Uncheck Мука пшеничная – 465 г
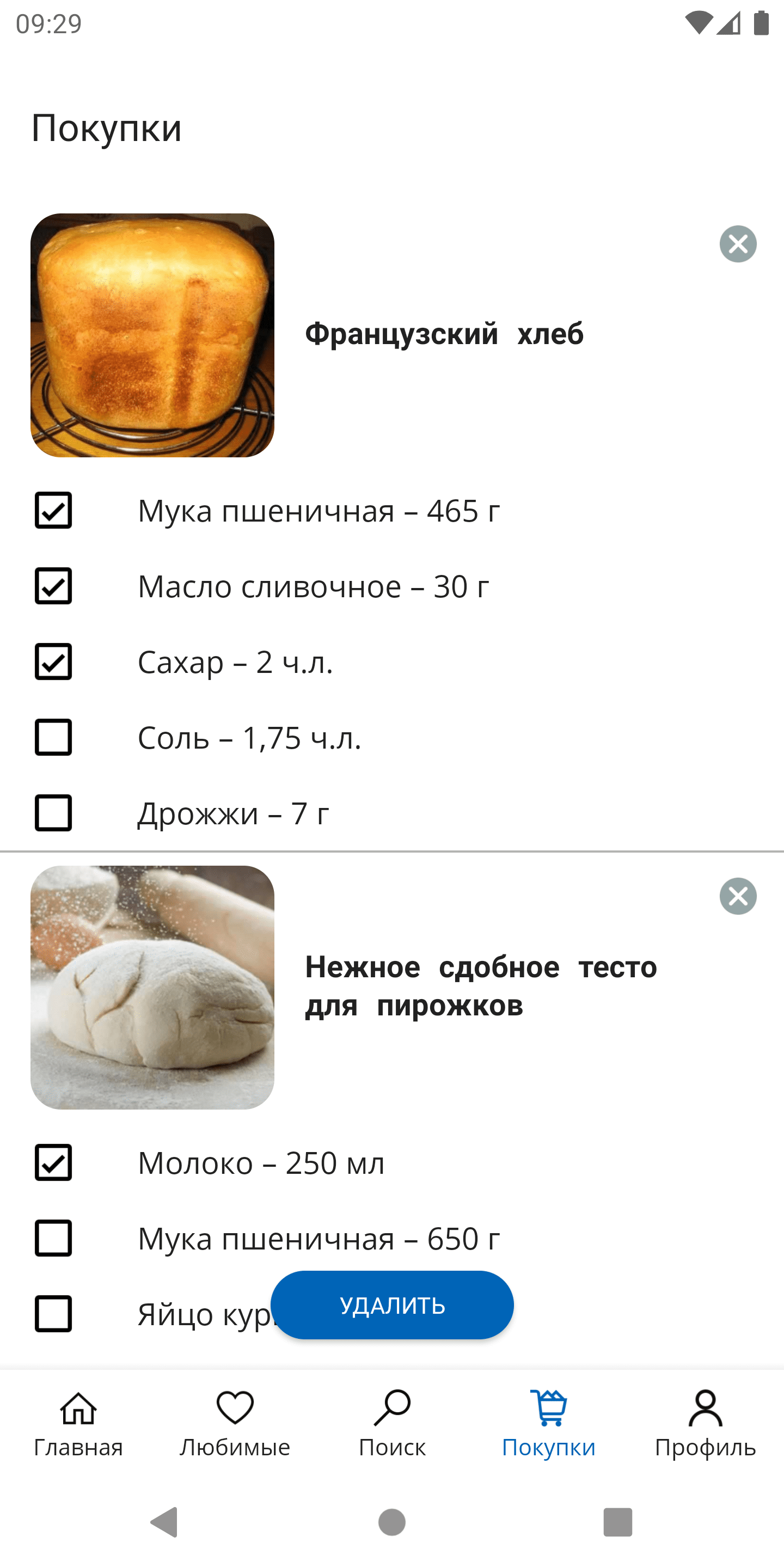This screenshot has width=784, height=1568. click(53, 510)
